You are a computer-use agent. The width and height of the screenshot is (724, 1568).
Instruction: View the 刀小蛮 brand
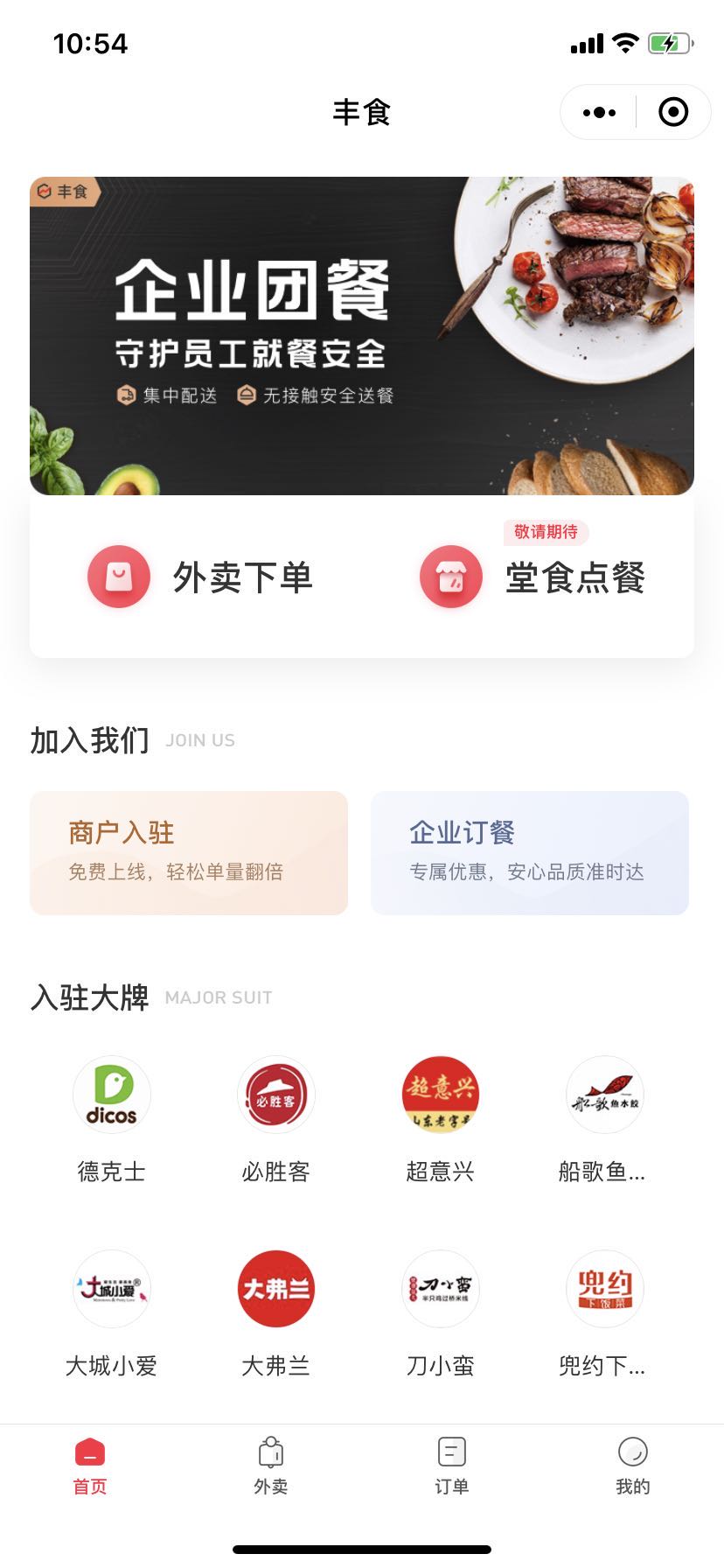[x=441, y=1290]
